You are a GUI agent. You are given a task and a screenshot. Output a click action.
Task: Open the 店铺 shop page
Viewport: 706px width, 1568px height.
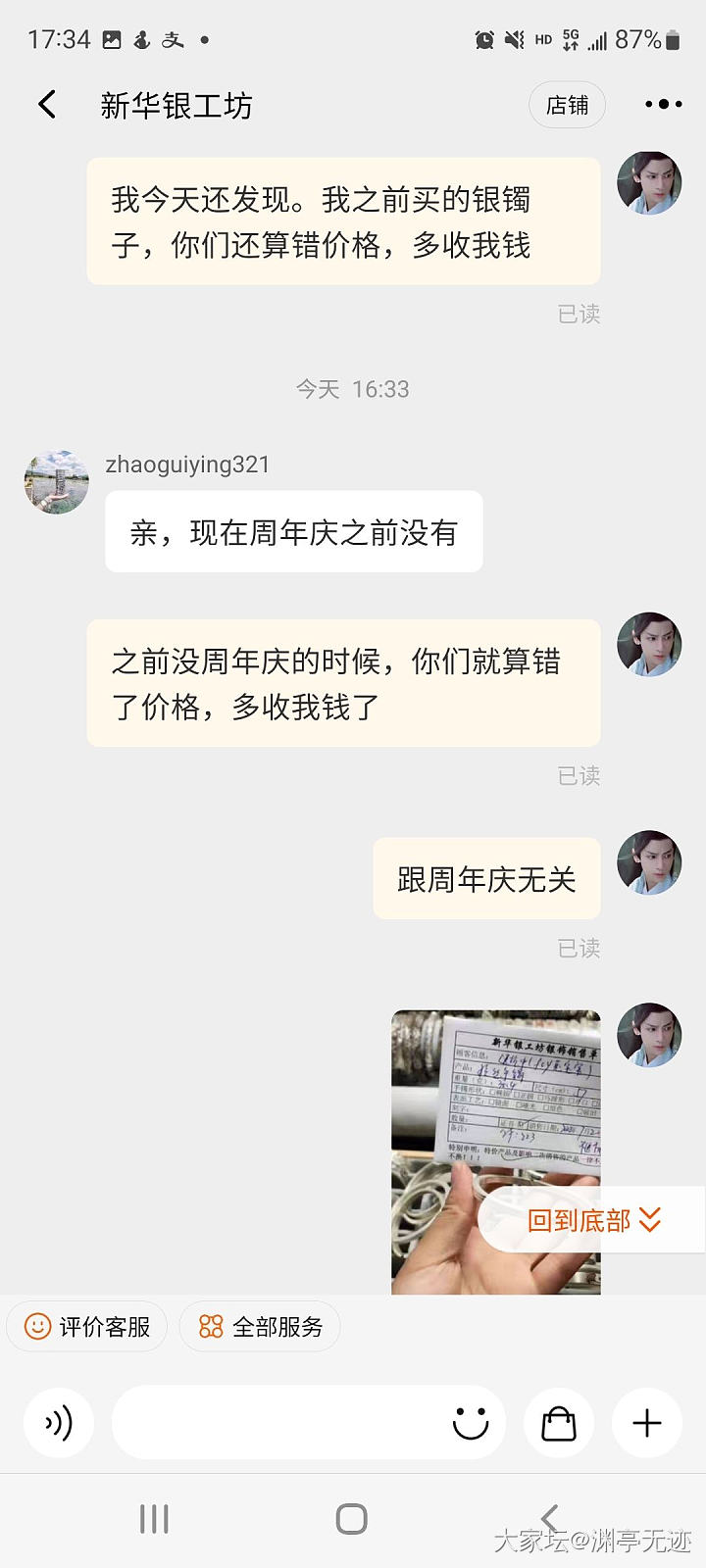coord(567,105)
